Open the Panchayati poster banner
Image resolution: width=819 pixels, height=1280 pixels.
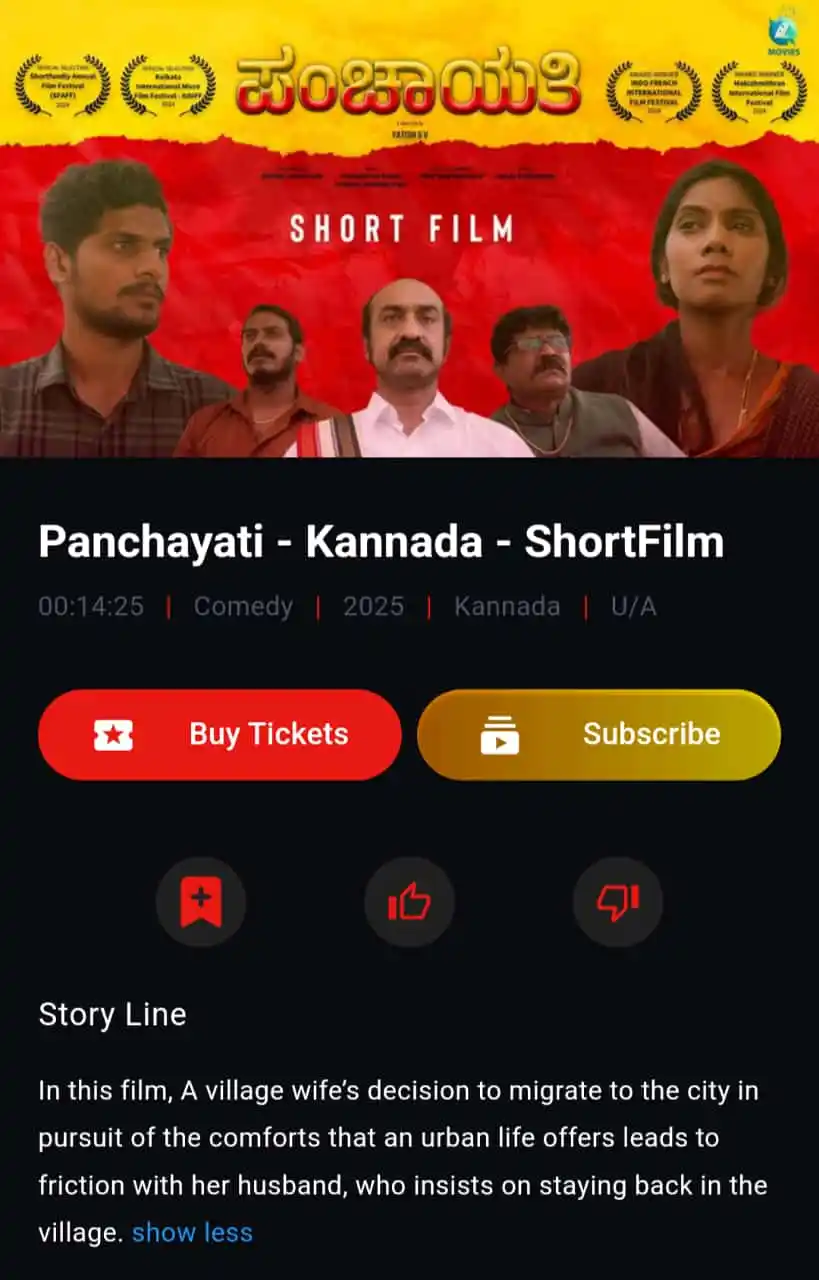pos(409,230)
